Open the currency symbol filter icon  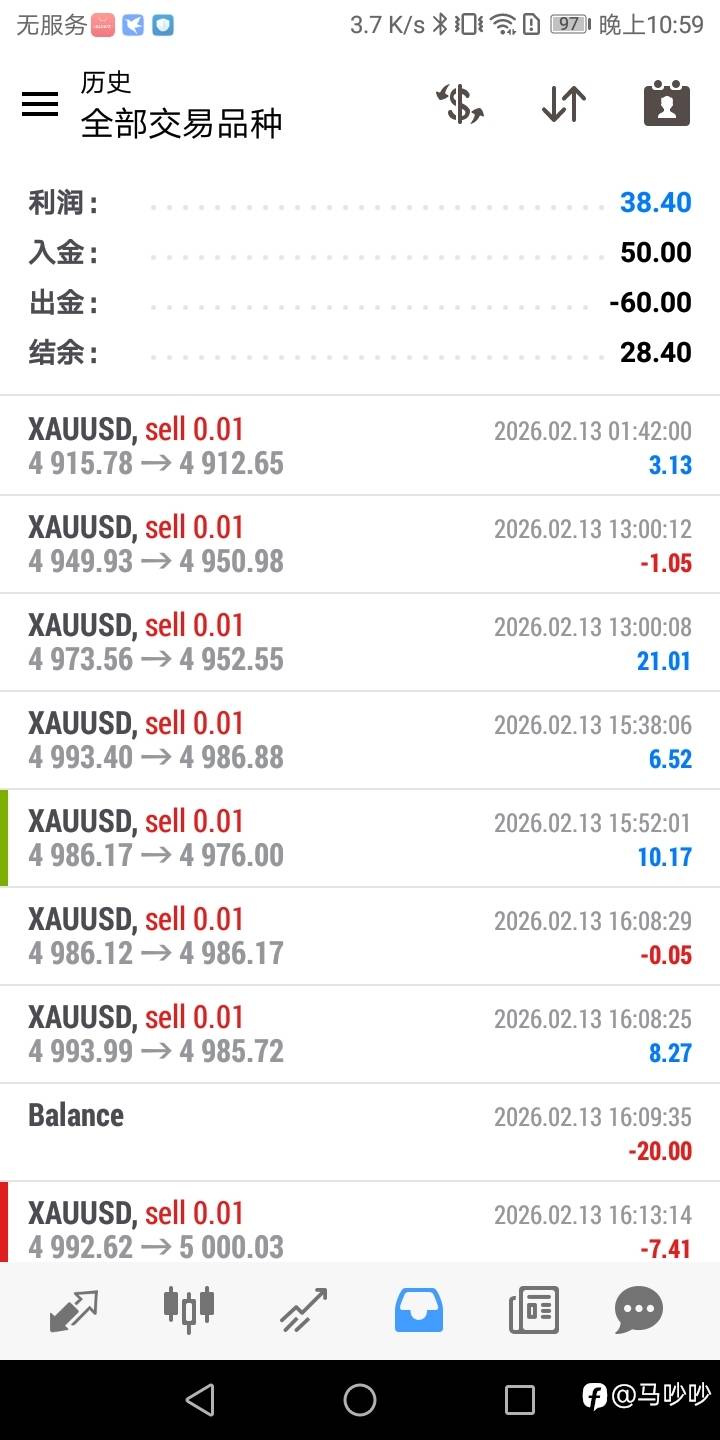tap(460, 104)
